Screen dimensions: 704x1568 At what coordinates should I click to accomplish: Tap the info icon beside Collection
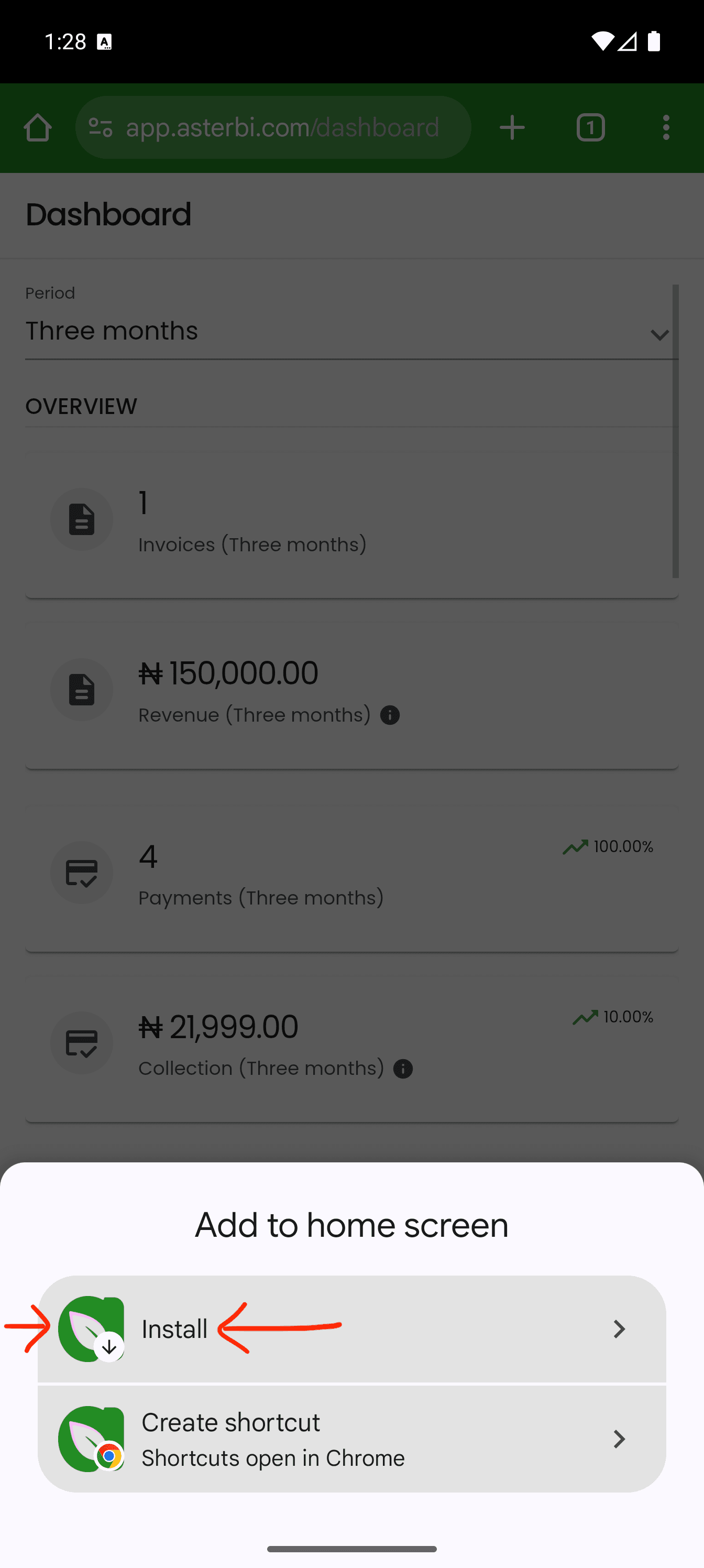[x=403, y=1068]
